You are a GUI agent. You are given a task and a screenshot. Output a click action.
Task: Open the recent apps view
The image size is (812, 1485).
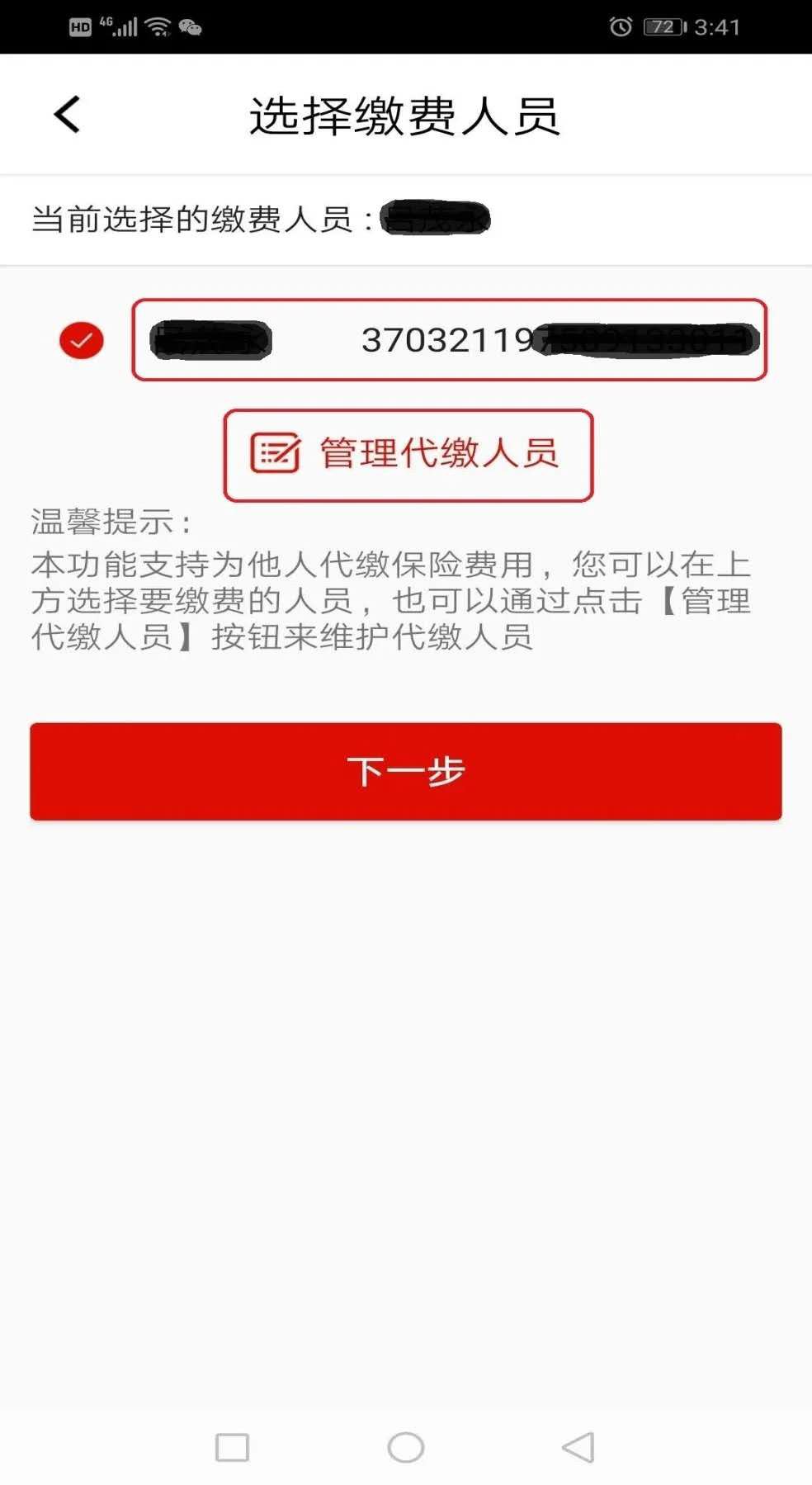coord(232,1447)
